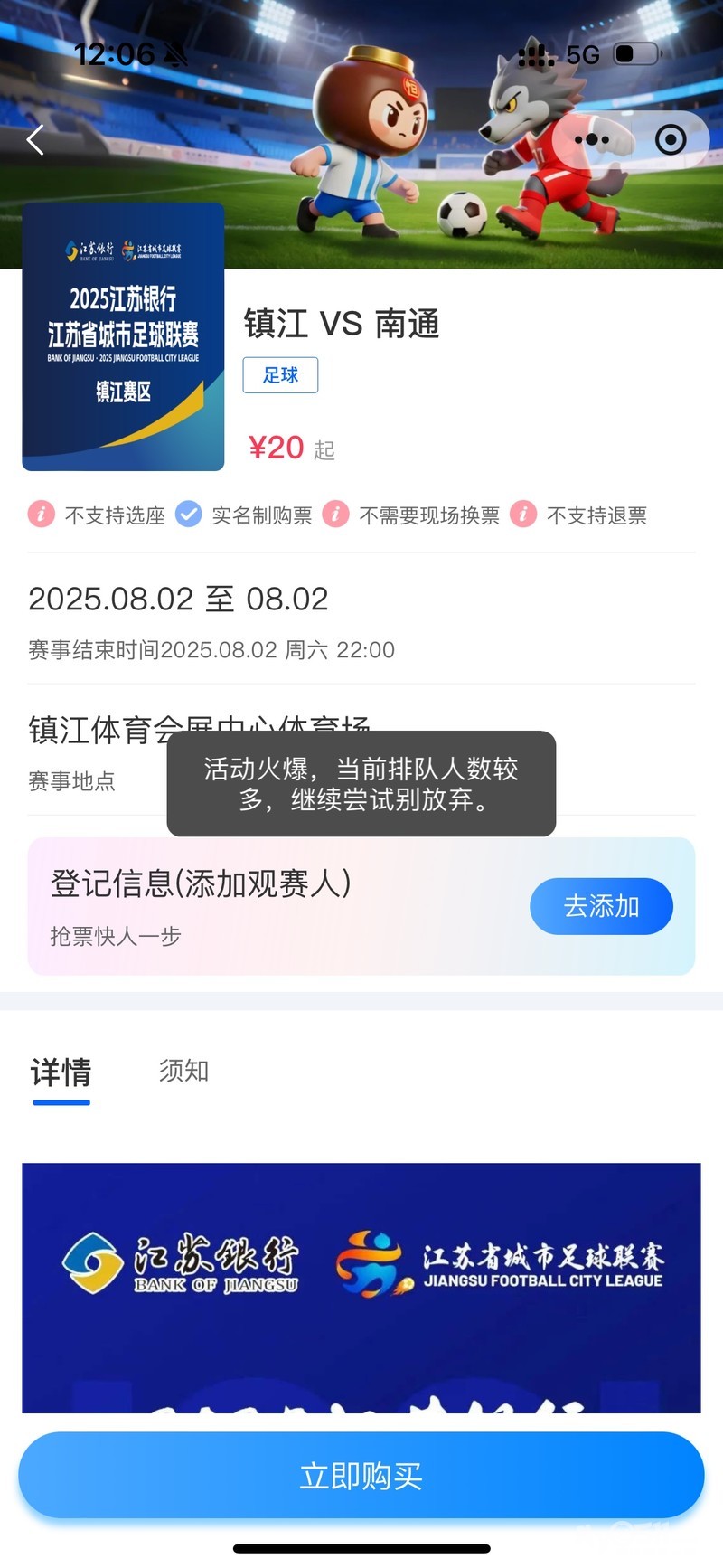Close the mini-program with the circle icon
Viewport: 723px width, 1568px height.
click(670, 140)
